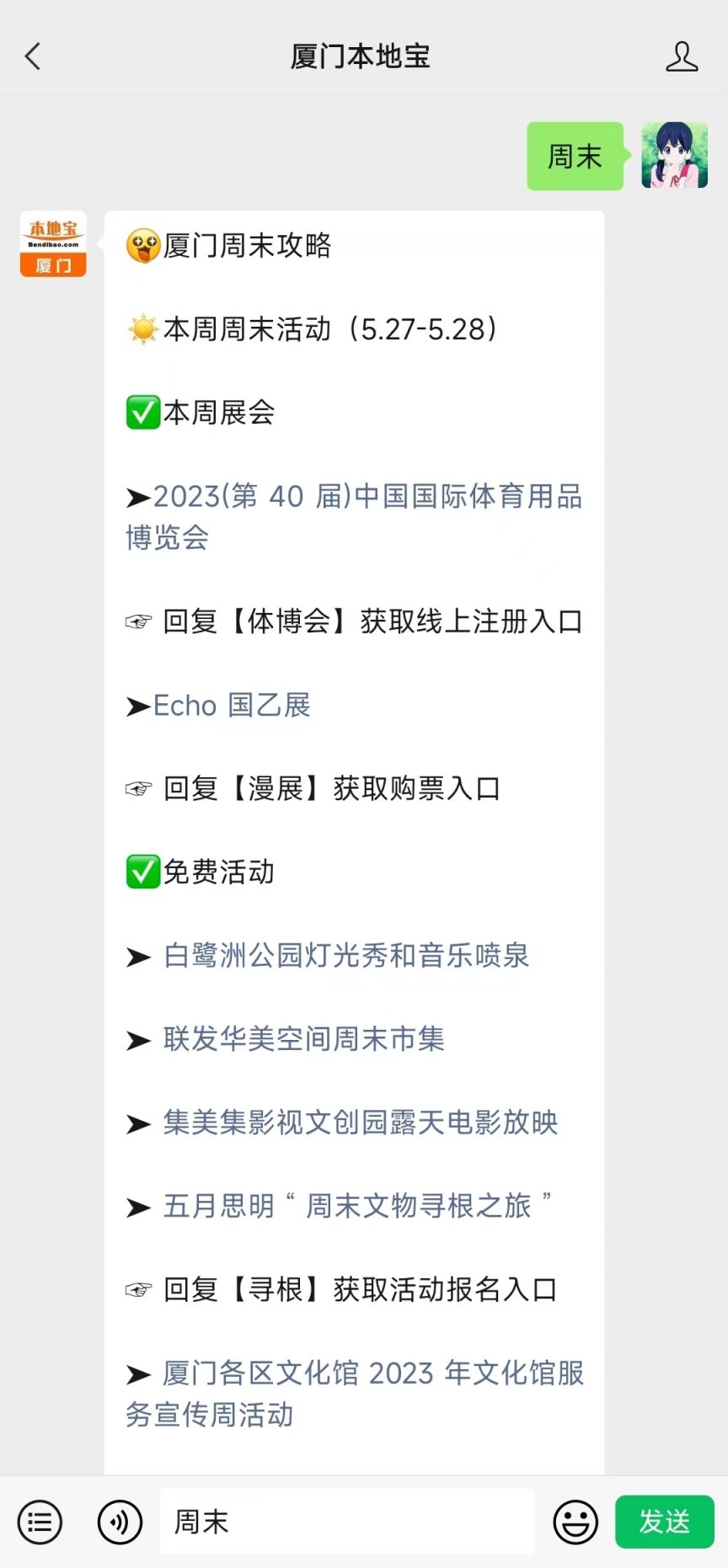728x1568 pixels.
Task: Open 厦门各区文化馆服务宣传周活动 link
Action: coord(355,1394)
